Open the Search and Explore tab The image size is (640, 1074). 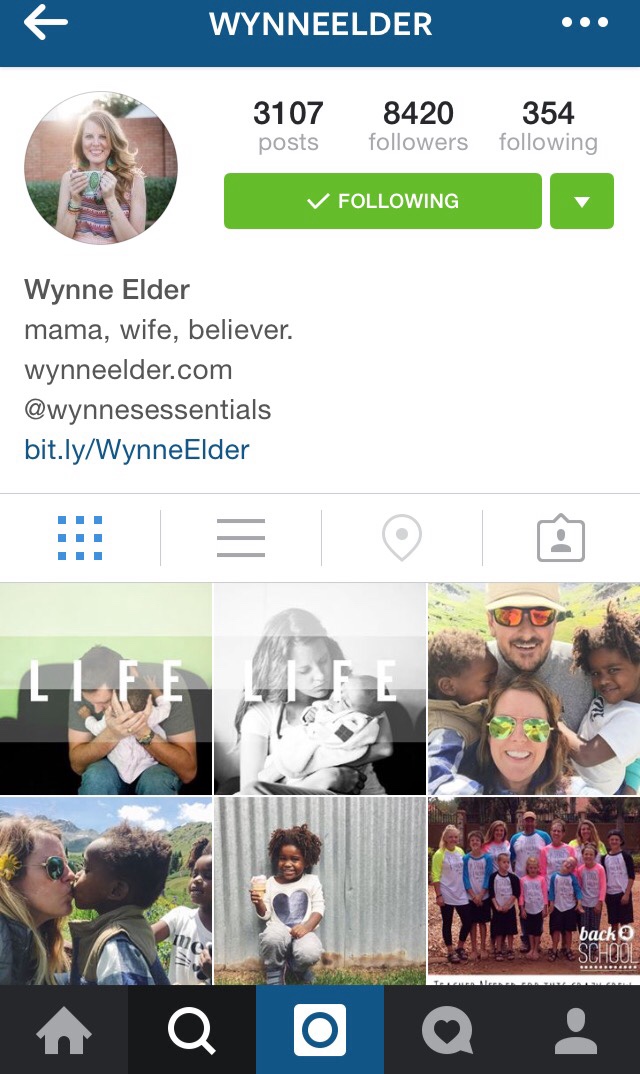[x=192, y=1030]
